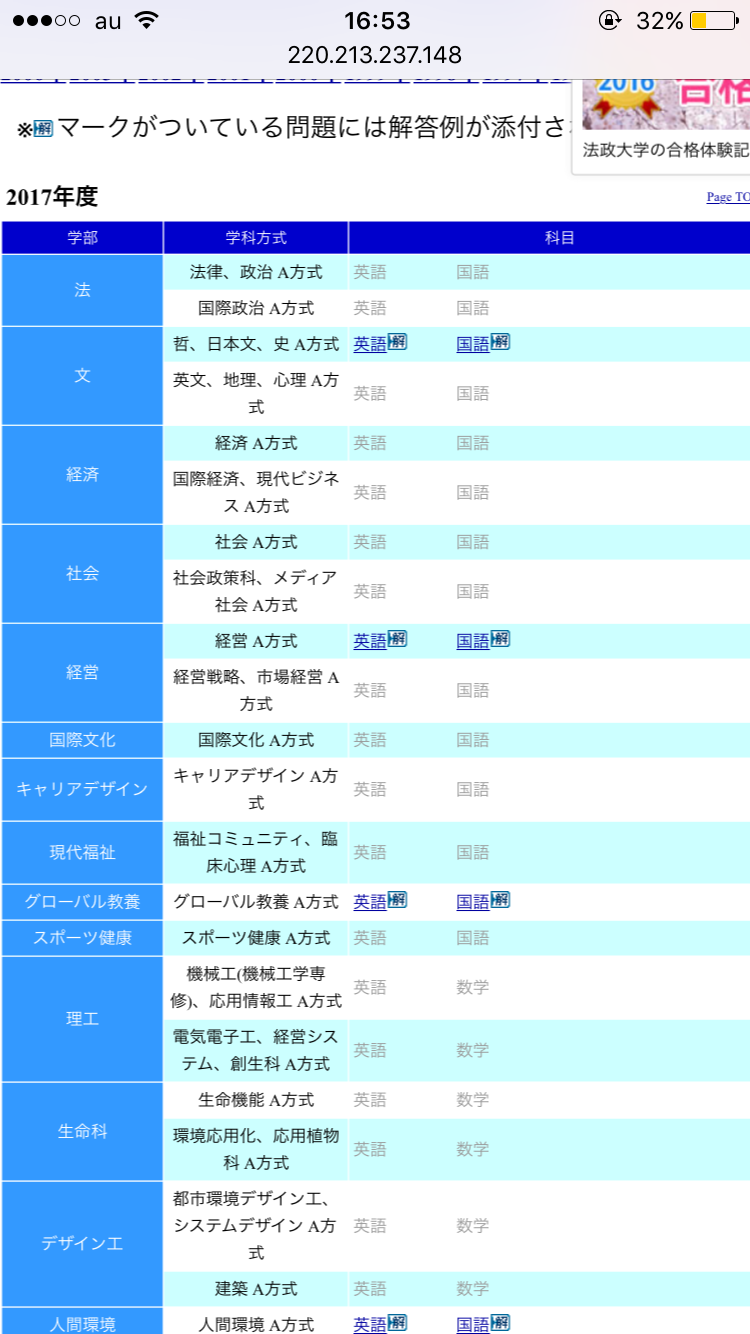Viewport: 750px width, 1334px height.
Task: Open the 英語 link for 経営 A方式
Action: tap(370, 641)
